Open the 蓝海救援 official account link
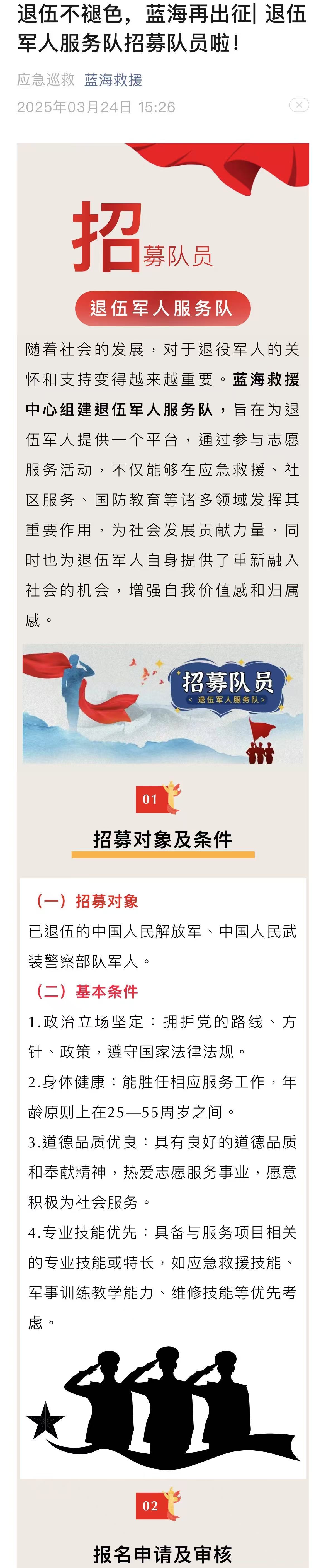The height and width of the screenshot is (1568, 326). (113, 80)
